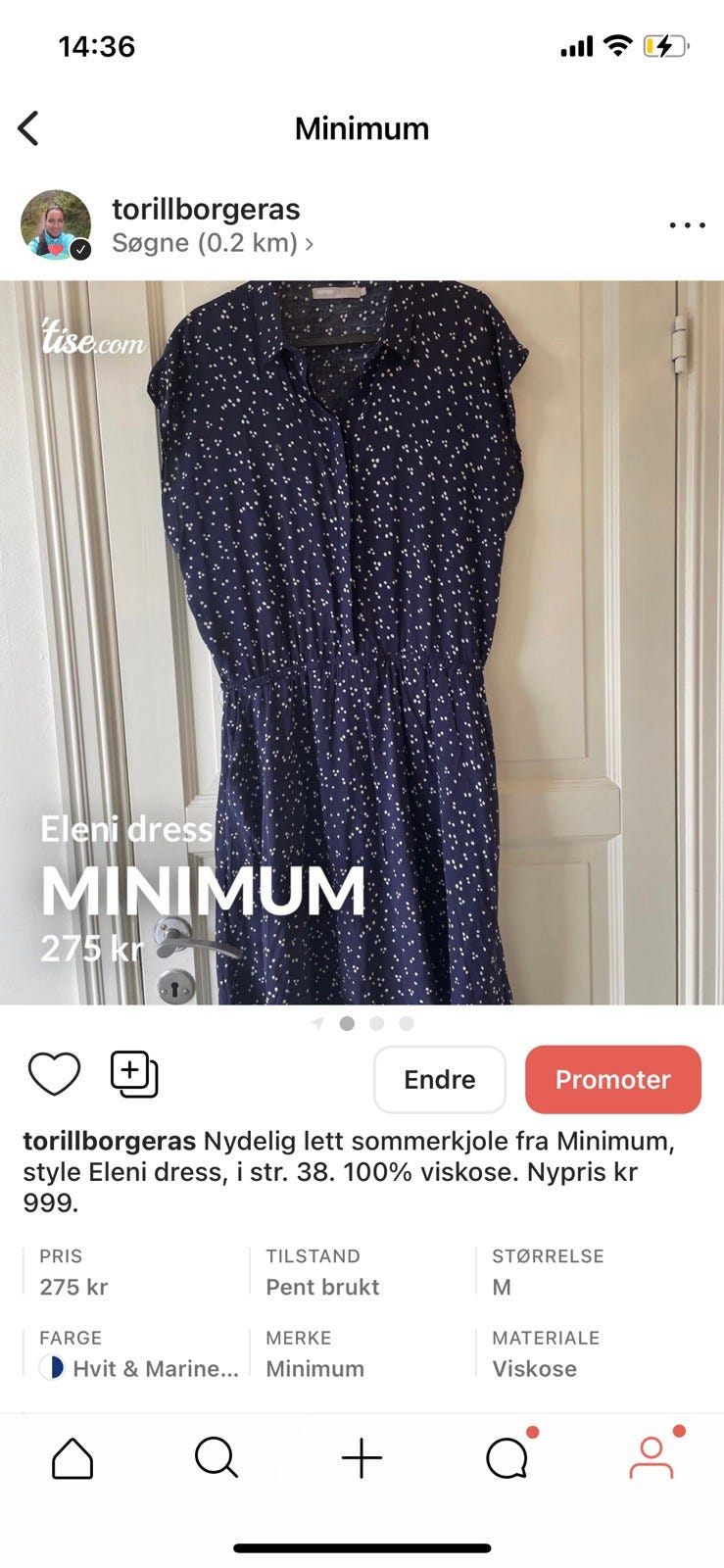Open the home feed icon

(72, 1457)
